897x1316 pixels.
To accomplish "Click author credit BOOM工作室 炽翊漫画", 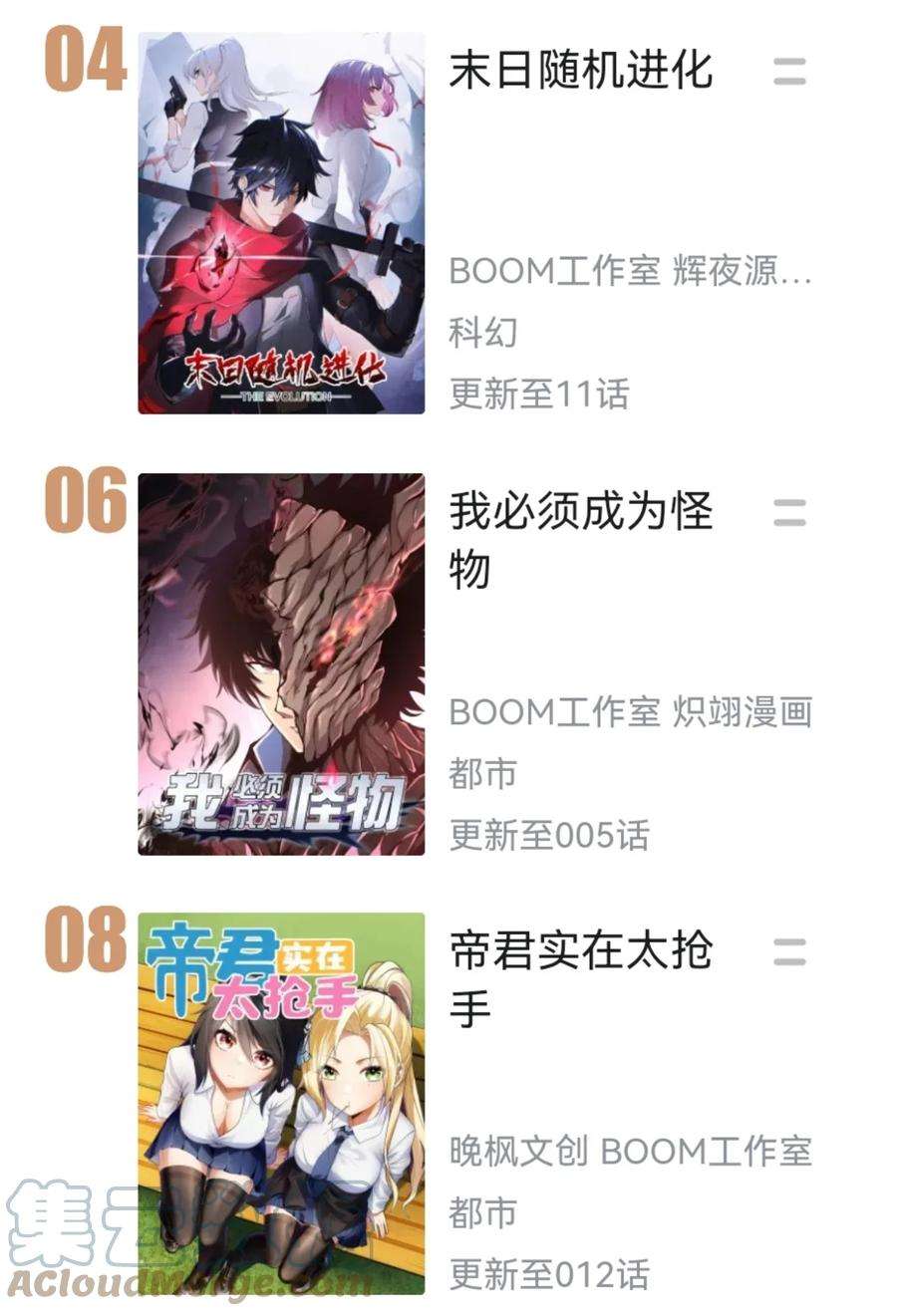I will (x=628, y=710).
